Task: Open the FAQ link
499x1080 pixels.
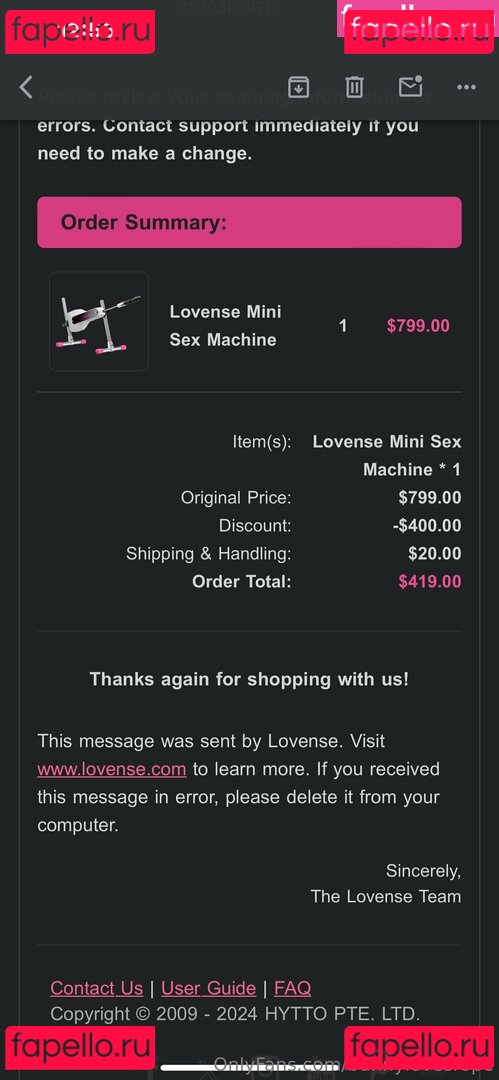Action: coord(293,988)
